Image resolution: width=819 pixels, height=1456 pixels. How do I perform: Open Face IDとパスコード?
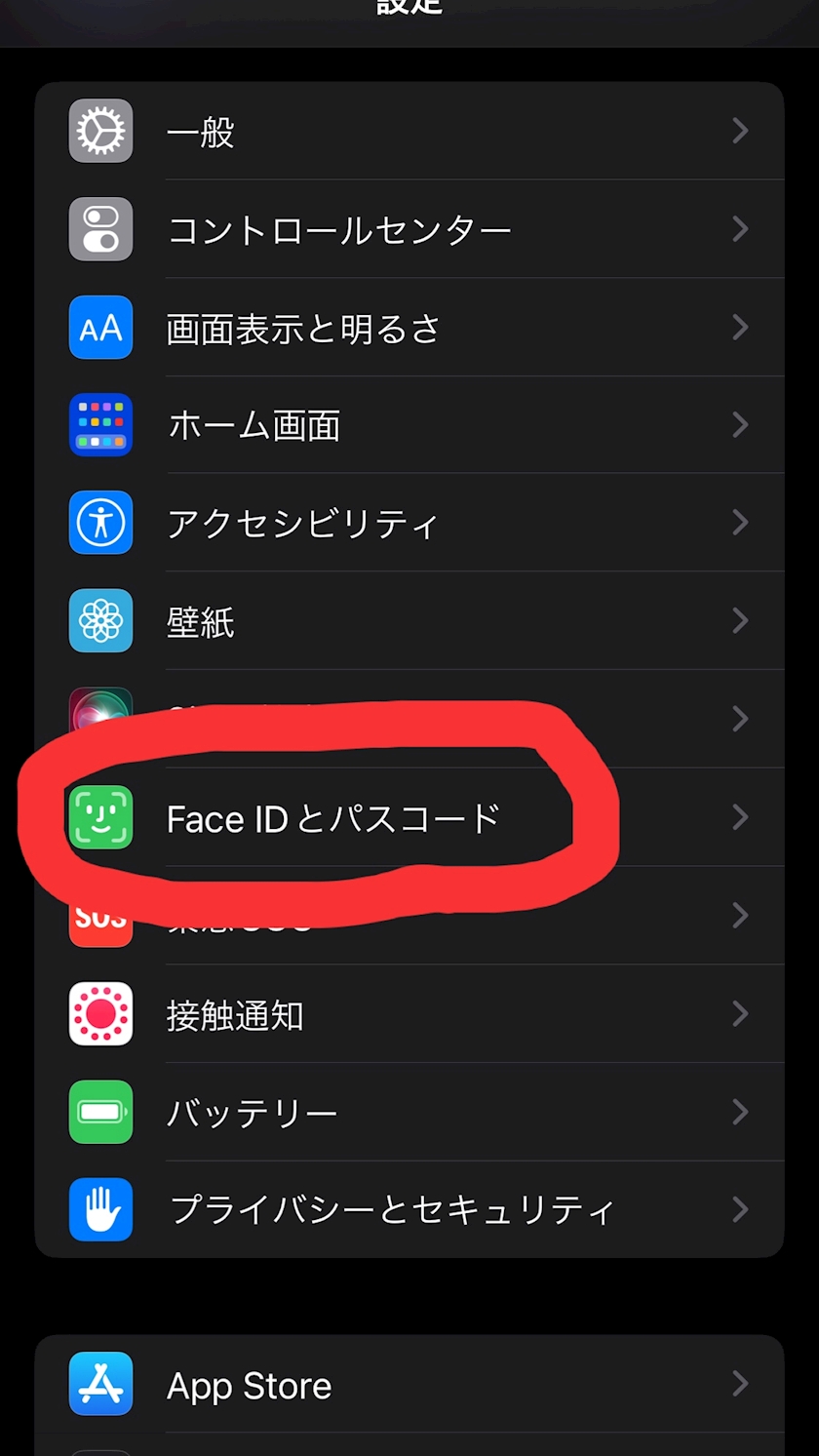(x=409, y=817)
